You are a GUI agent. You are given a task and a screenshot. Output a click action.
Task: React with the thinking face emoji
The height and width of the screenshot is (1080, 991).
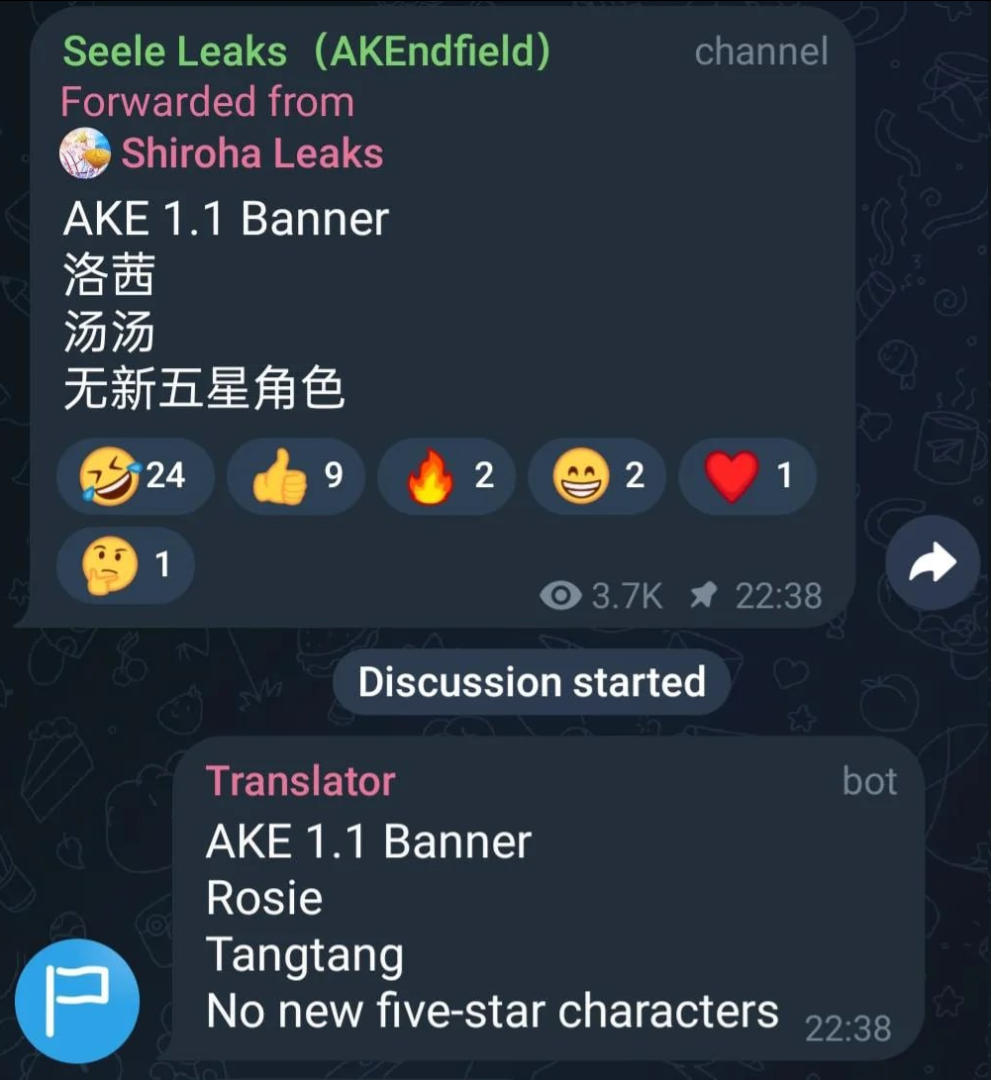click(126, 566)
